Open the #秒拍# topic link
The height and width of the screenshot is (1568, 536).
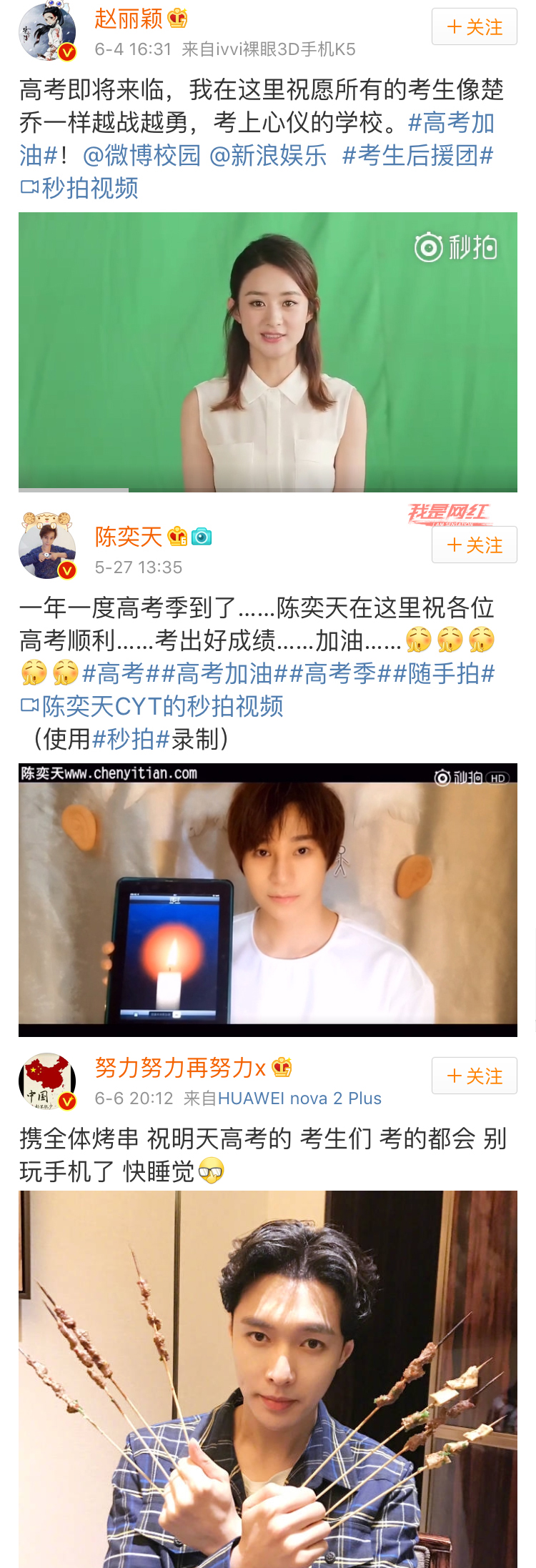tap(131, 739)
